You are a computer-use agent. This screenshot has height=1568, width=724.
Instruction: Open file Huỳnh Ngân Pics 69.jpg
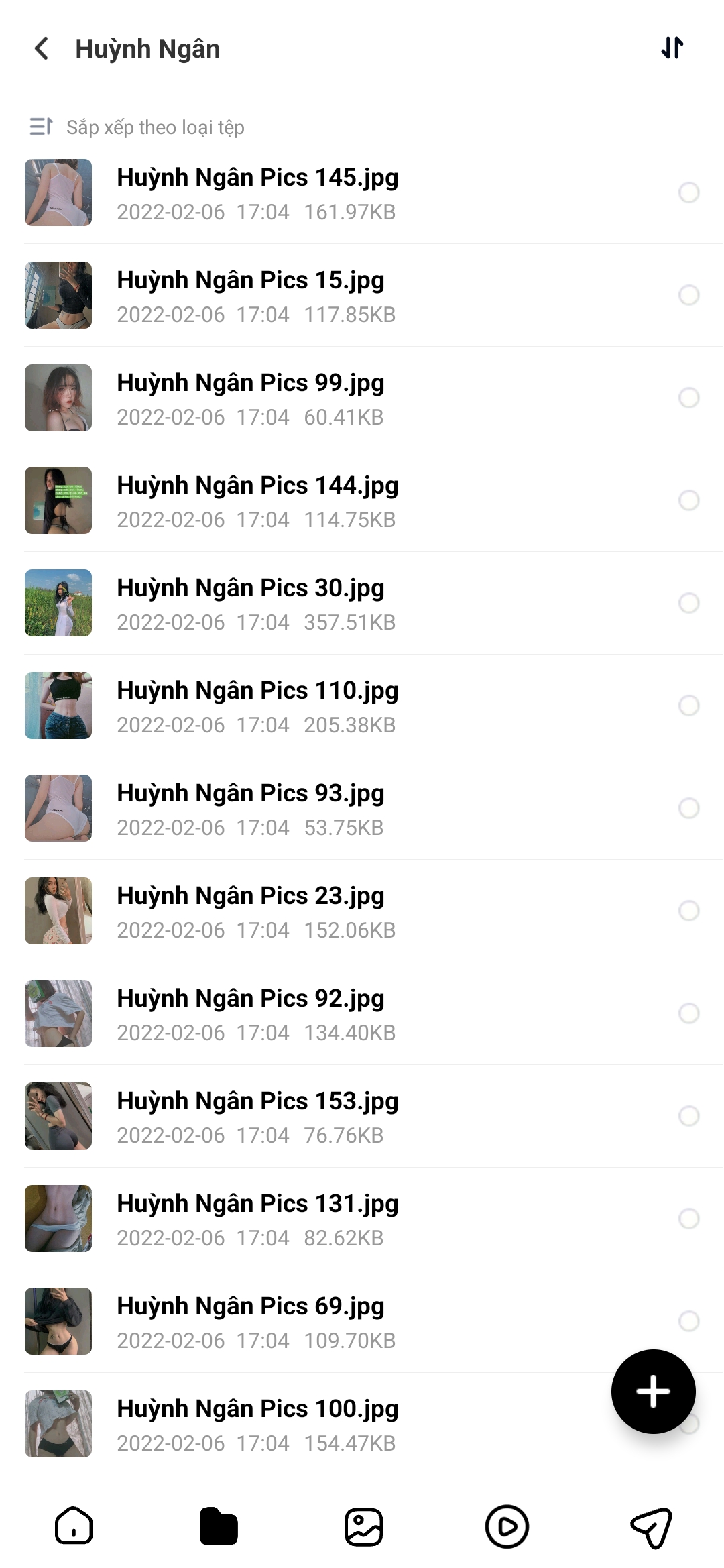251,1321
